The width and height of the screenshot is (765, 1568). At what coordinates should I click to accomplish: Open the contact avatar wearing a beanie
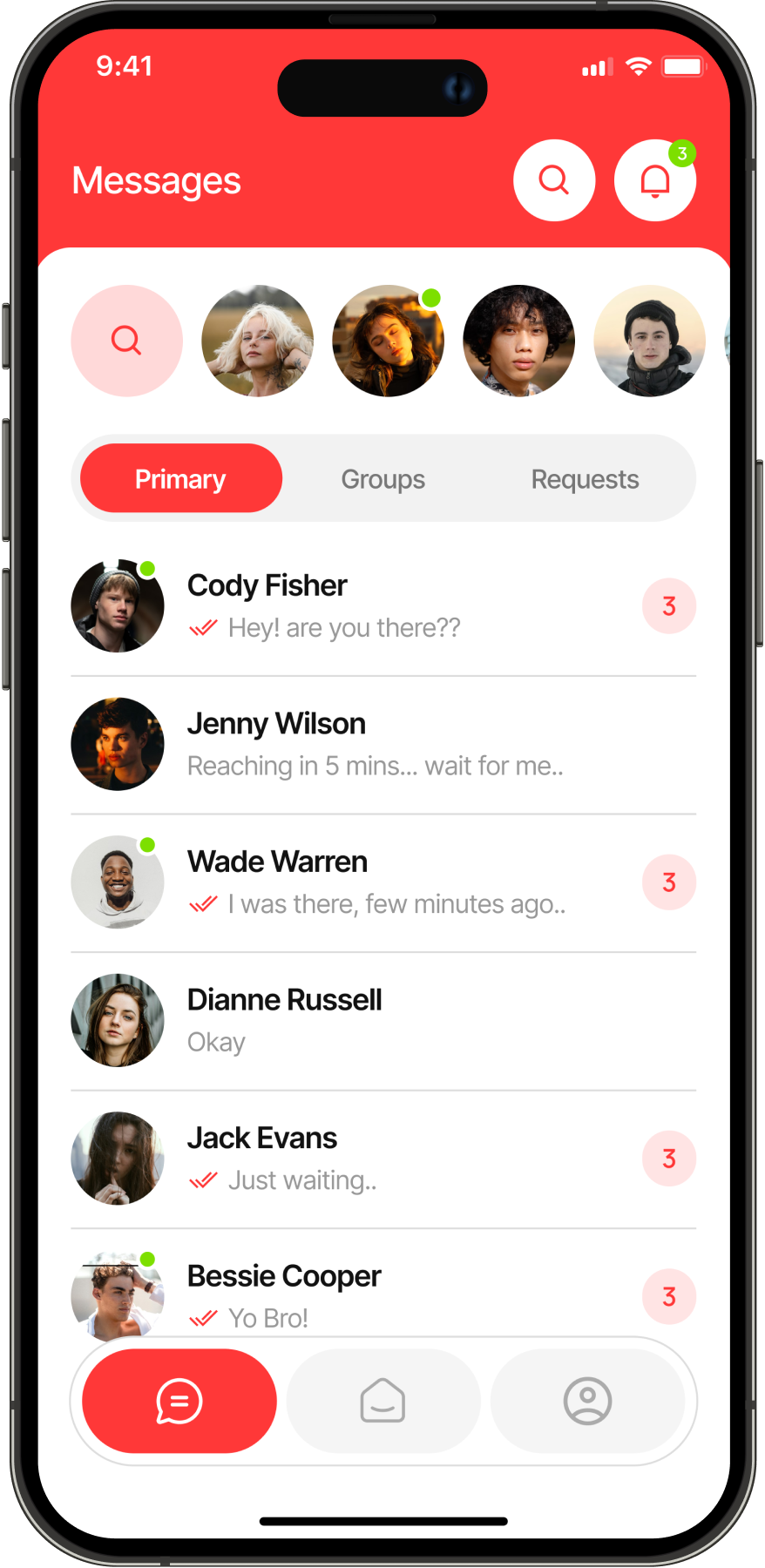649,341
